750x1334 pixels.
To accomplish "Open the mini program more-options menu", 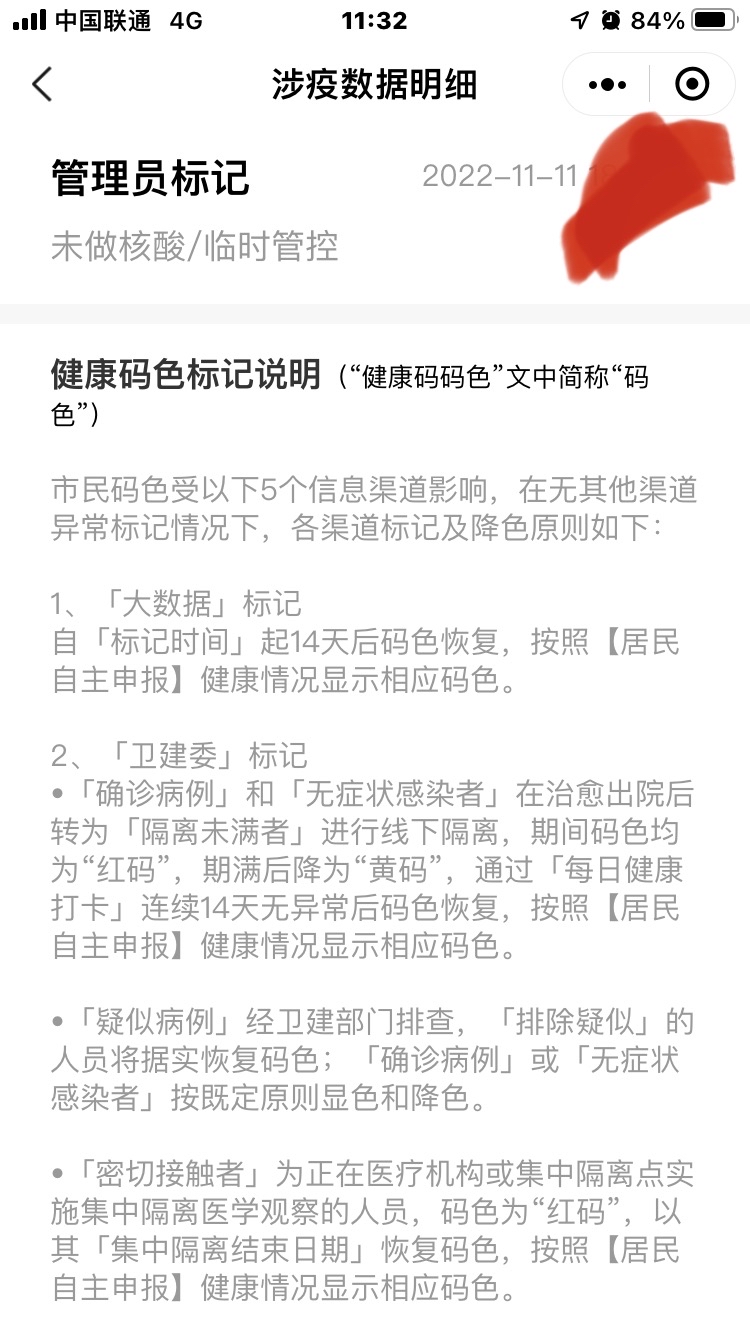I will tap(608, 85).
